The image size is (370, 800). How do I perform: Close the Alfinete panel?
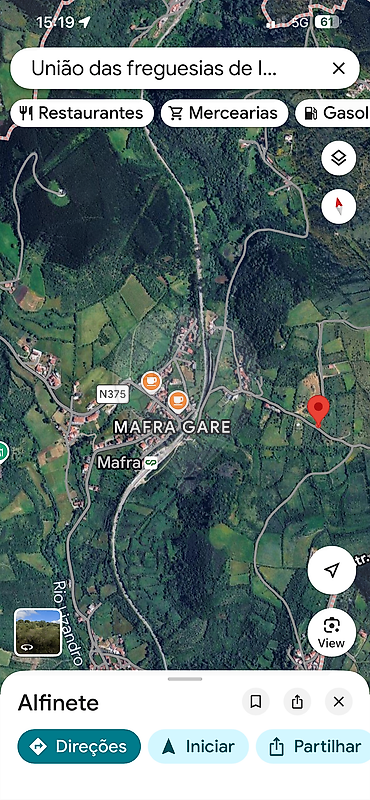pyautogui.click(x=338, y=702)
